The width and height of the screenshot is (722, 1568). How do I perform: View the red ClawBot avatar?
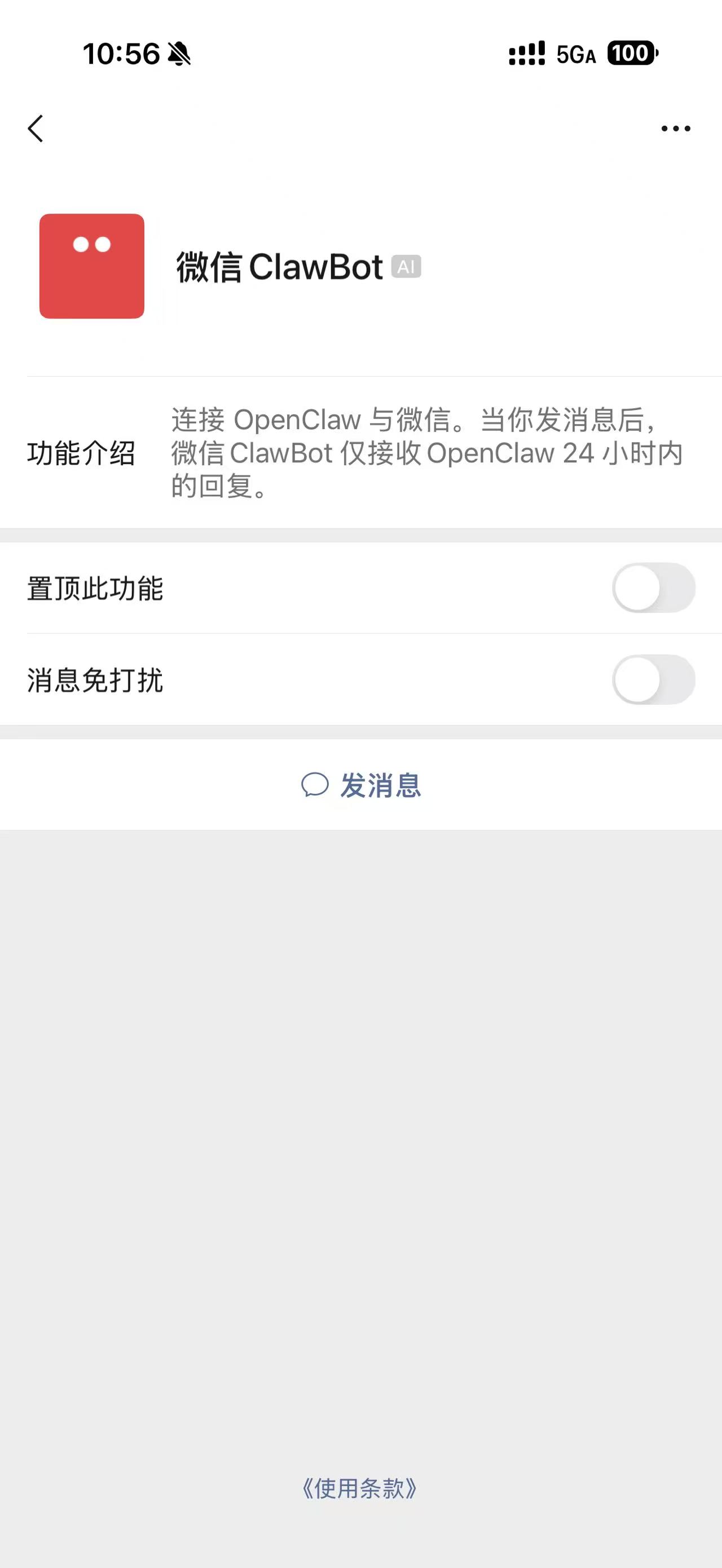pyautogui.click(x=92, y=266)
